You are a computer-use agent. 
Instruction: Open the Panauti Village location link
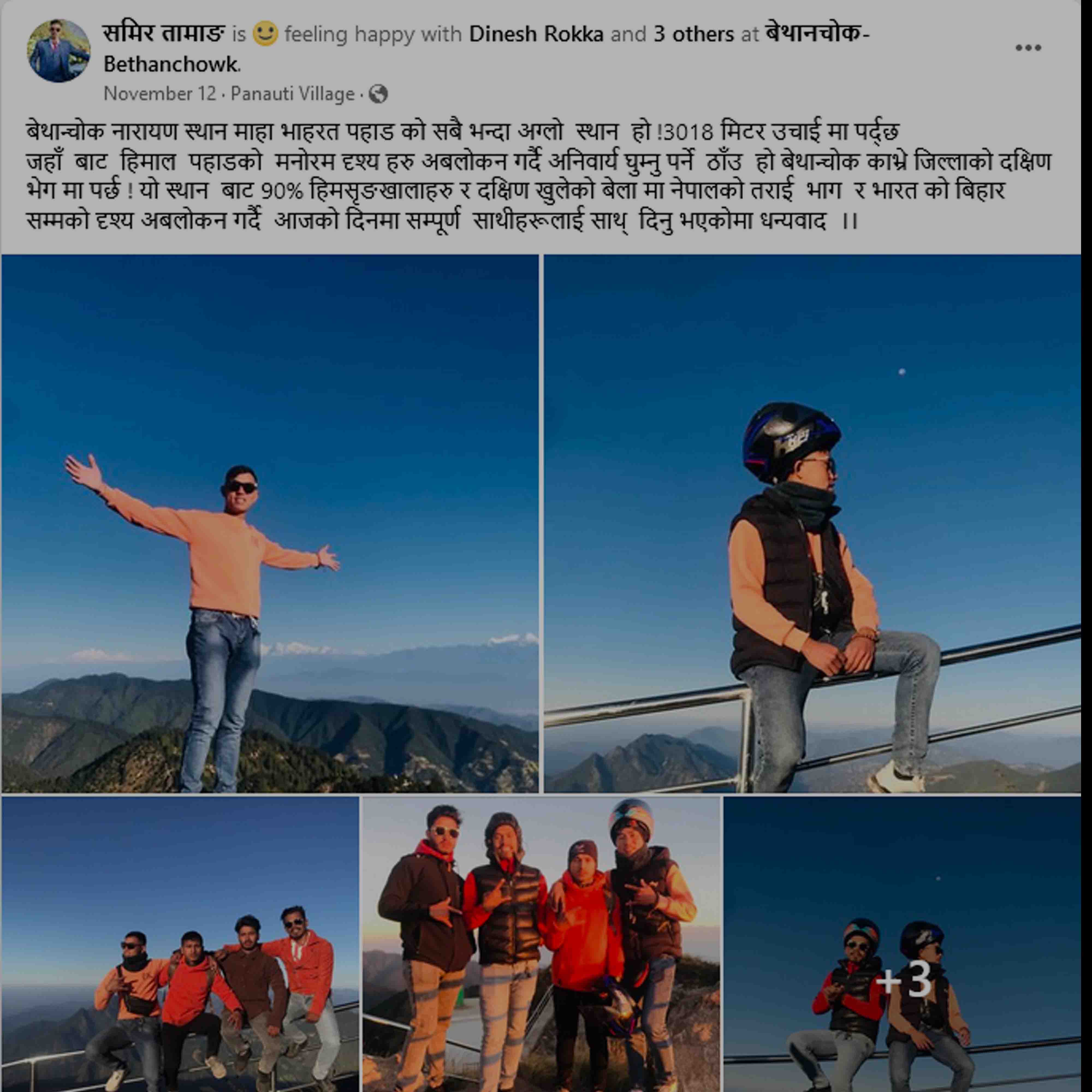(292, 93)
